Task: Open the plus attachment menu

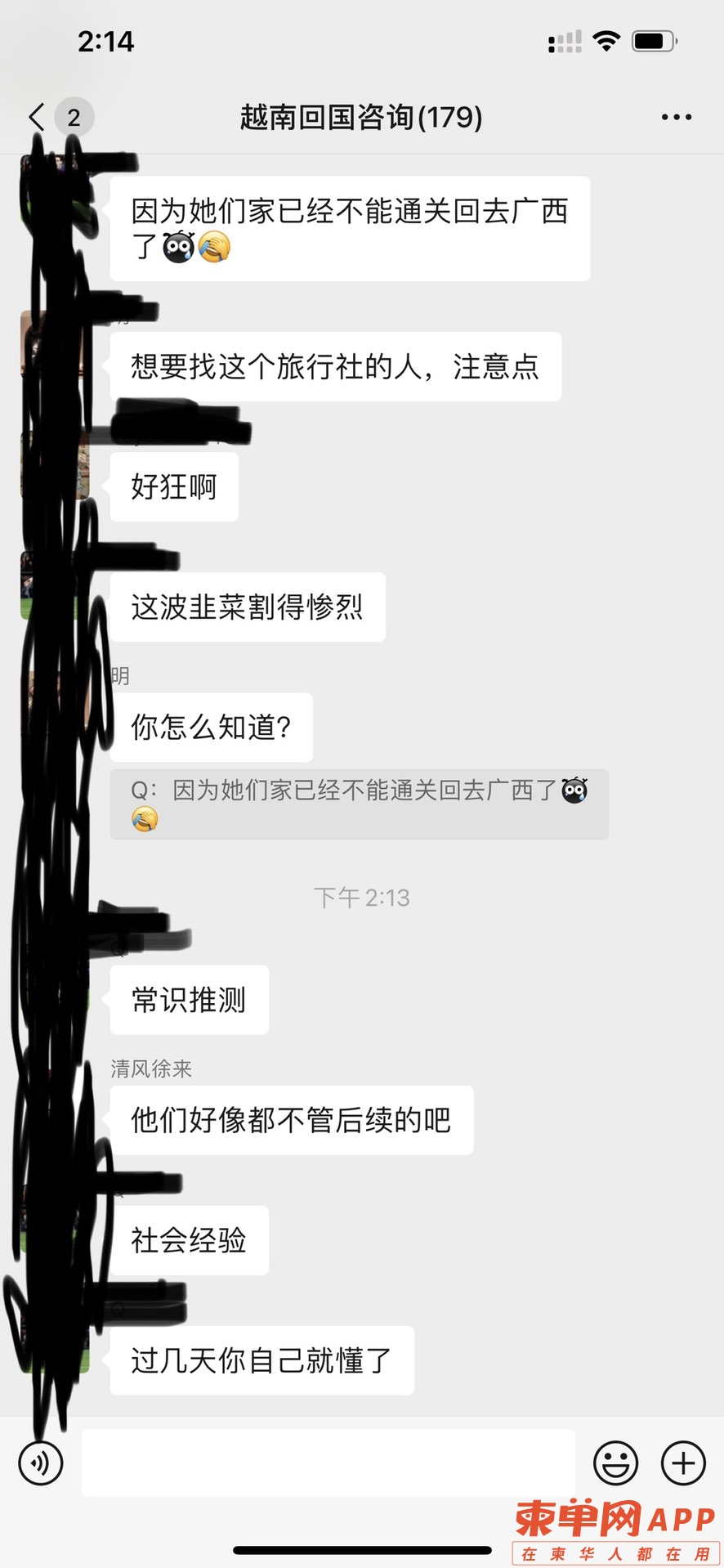Action: [683, 1463]
